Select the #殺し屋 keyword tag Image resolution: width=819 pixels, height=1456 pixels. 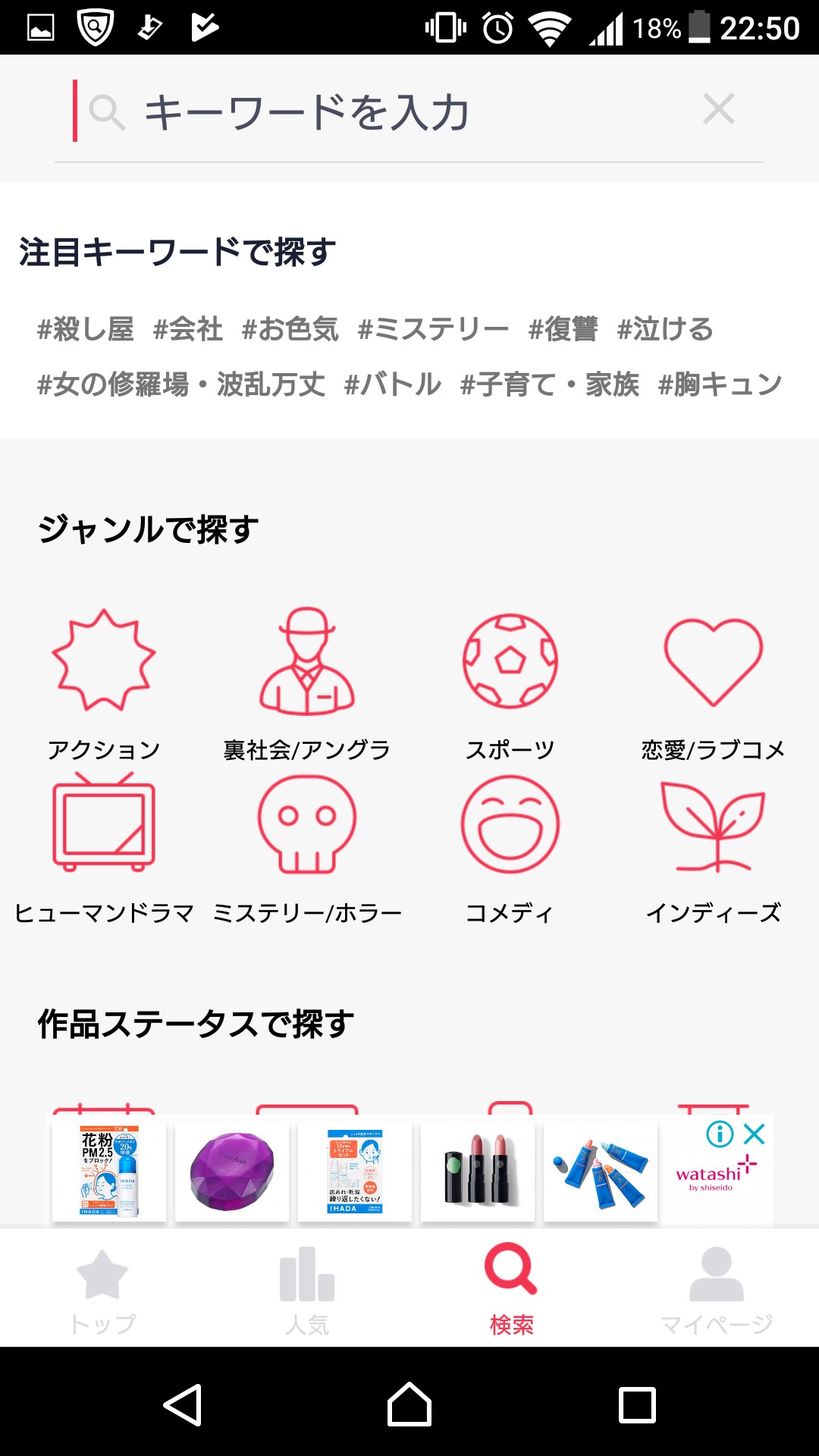tap(86, 329)
